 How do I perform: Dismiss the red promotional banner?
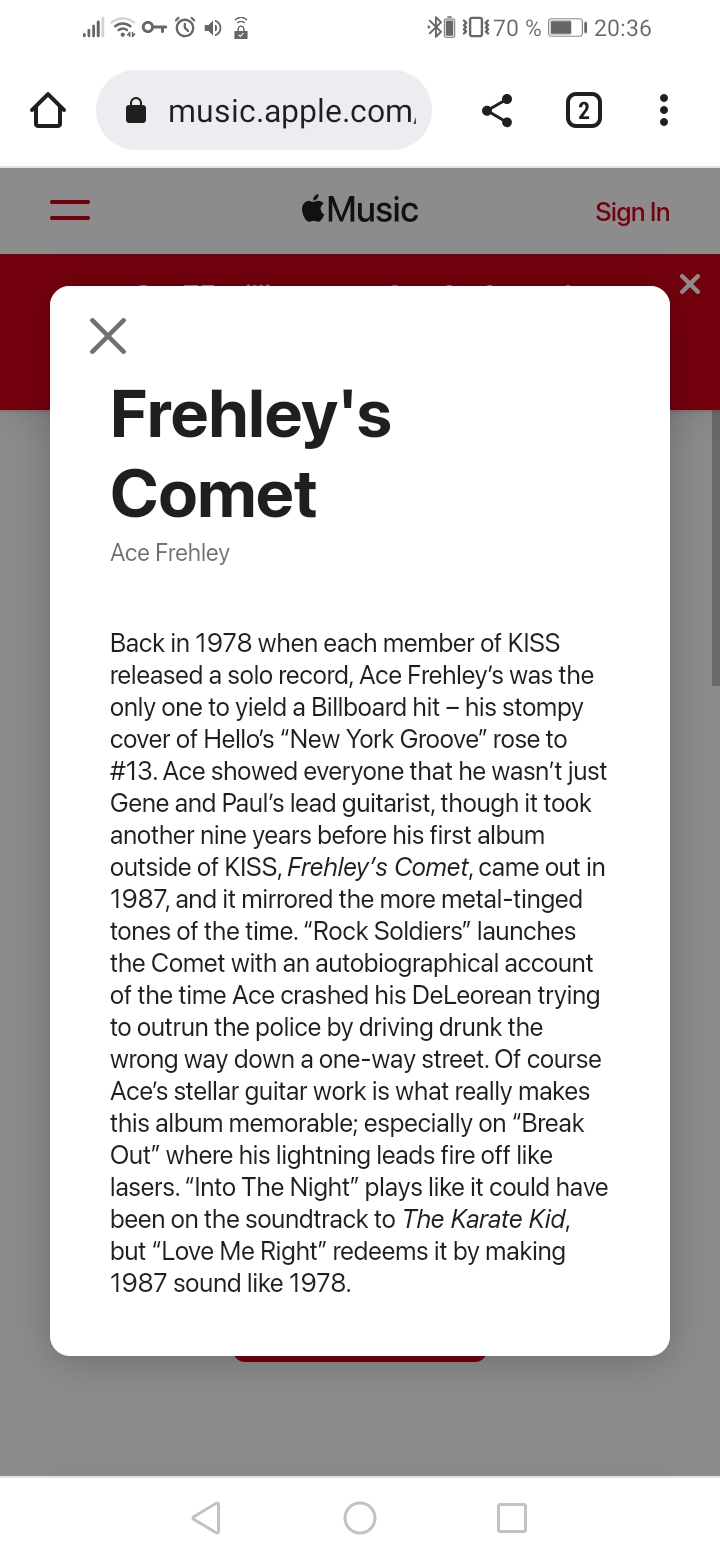click(x=690, y=284)
